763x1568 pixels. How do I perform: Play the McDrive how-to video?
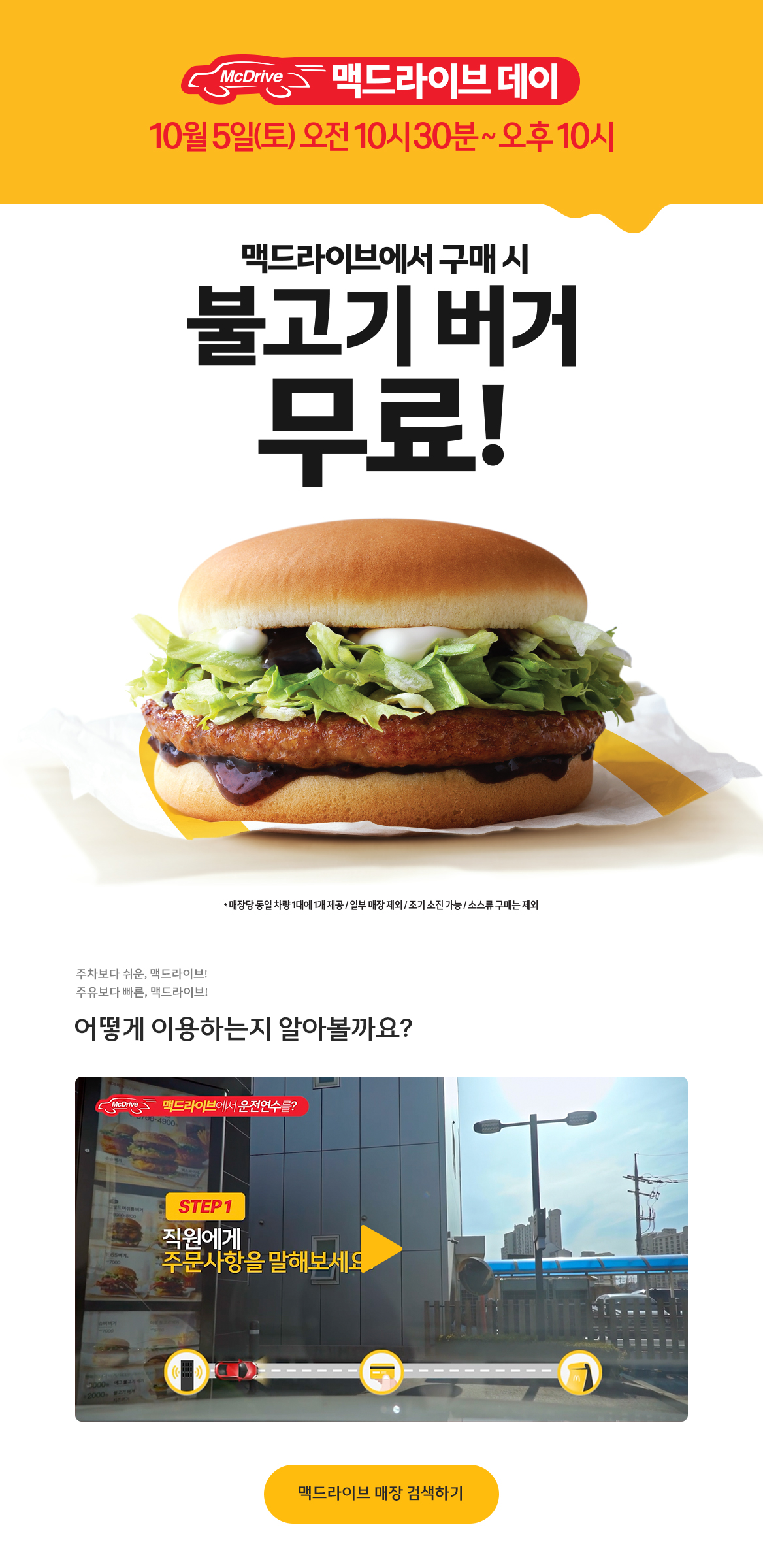[381, 1249]
